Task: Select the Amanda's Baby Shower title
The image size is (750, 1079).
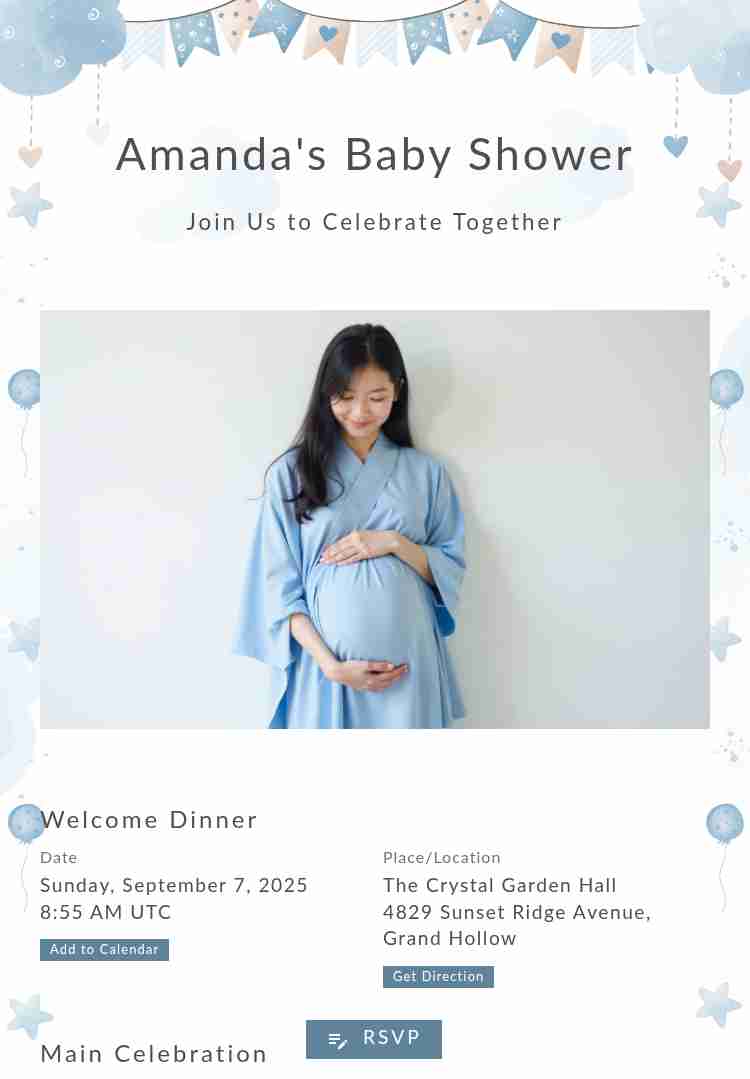Action: (x=375, y=154)
